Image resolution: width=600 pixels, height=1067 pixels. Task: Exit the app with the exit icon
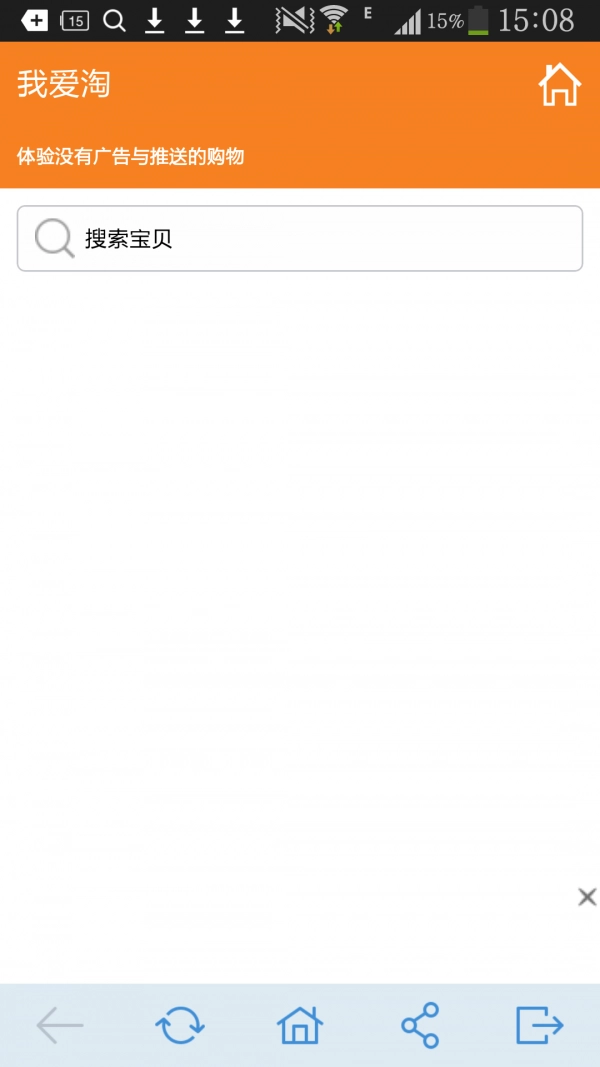(x=540, y=1025)
